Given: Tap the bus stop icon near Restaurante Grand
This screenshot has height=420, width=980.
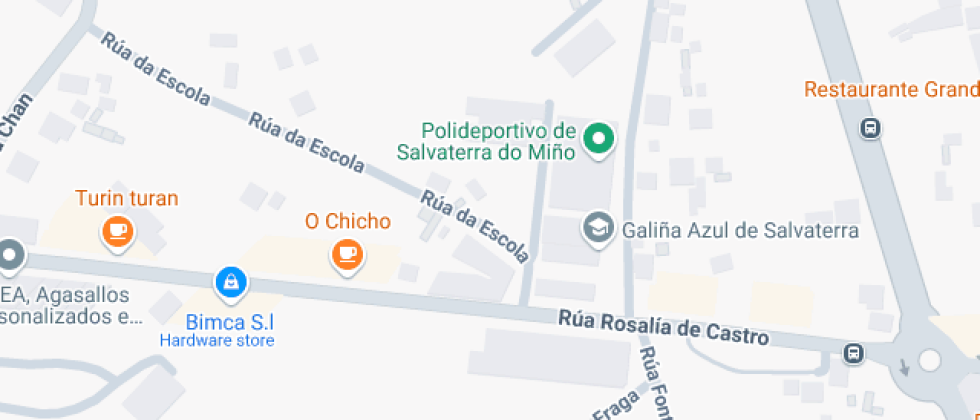Looking at the screenshot, I should pyautogui.click(x=870, y=127).
